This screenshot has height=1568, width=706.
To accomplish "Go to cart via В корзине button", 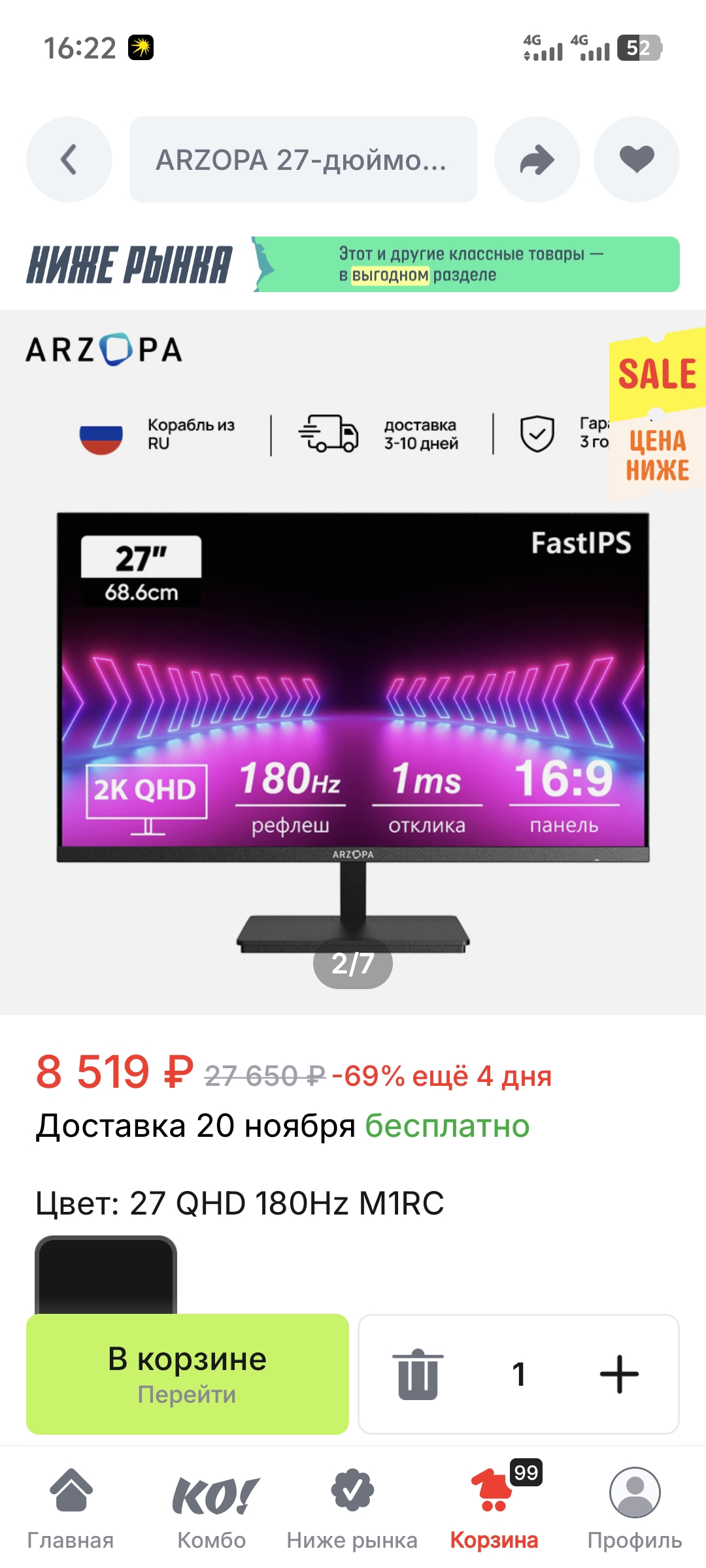I will tap(188, 1374).
